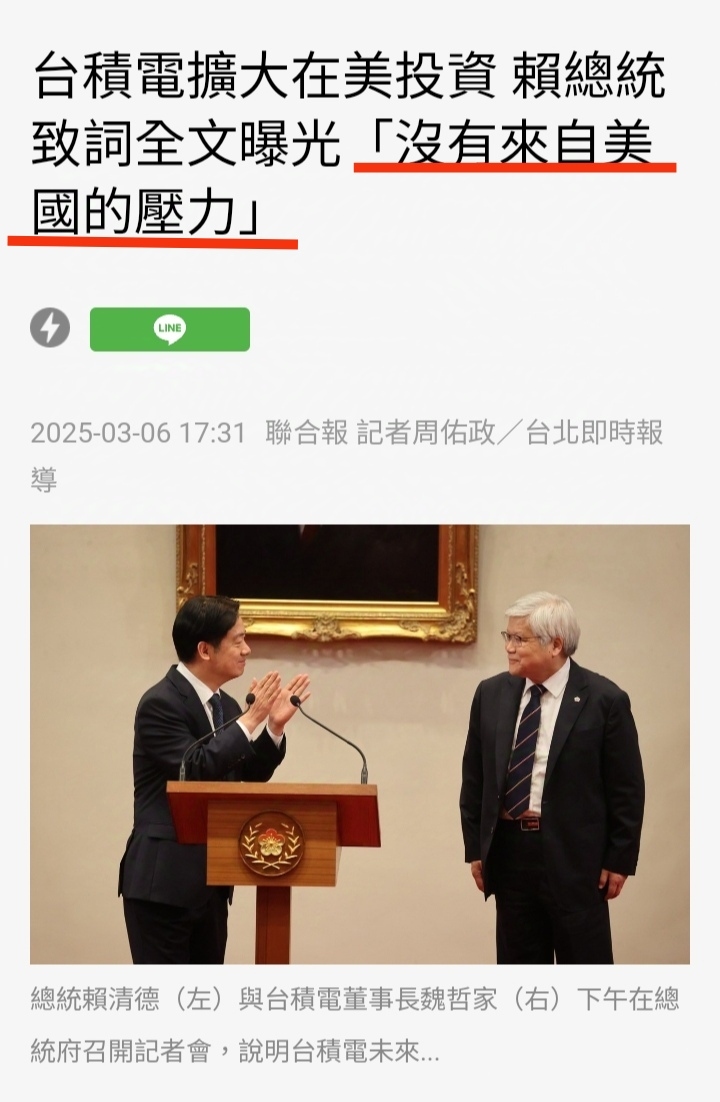This screenshot has width=720, height=1102.
Task: Open the press conference photo
Action: click(x=359, y=744)
